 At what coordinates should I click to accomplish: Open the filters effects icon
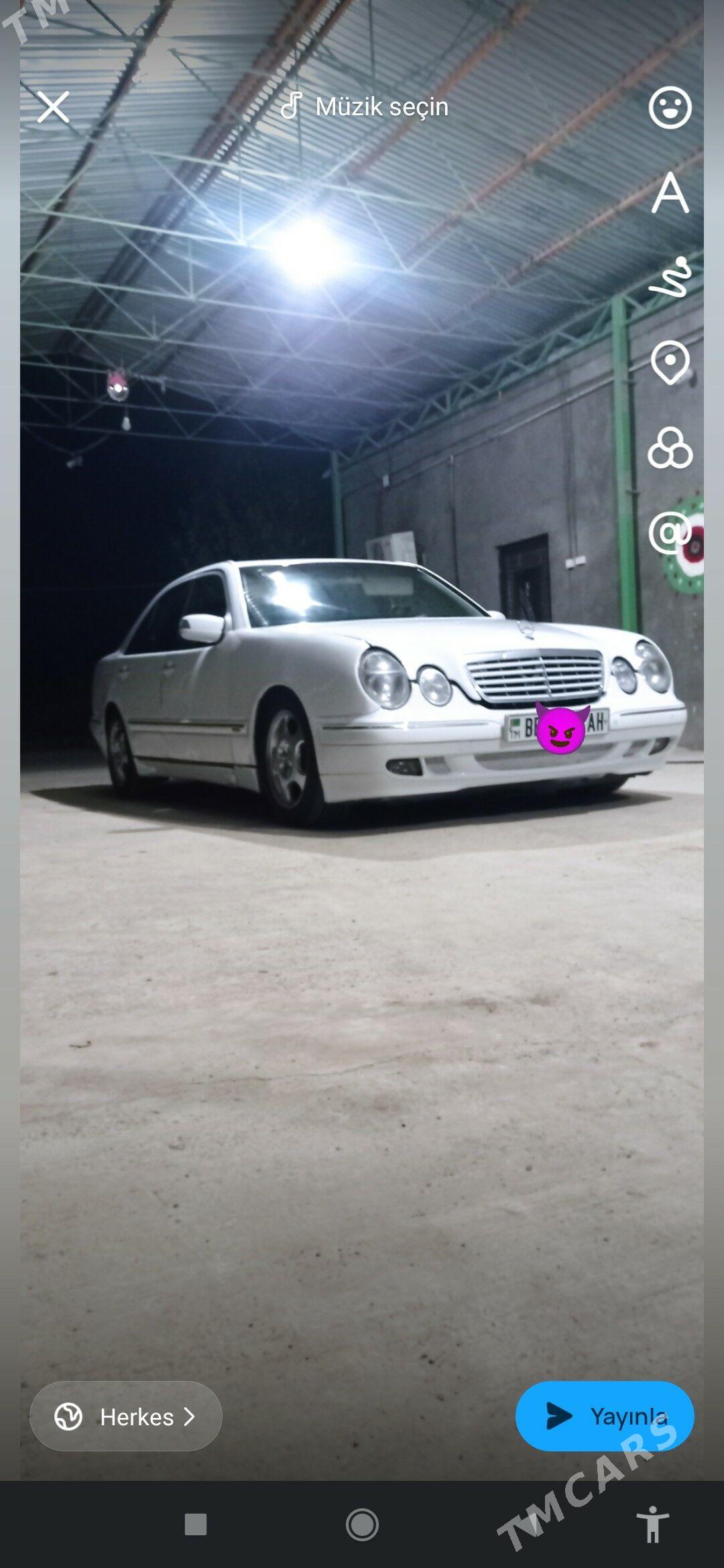point(670,448)
